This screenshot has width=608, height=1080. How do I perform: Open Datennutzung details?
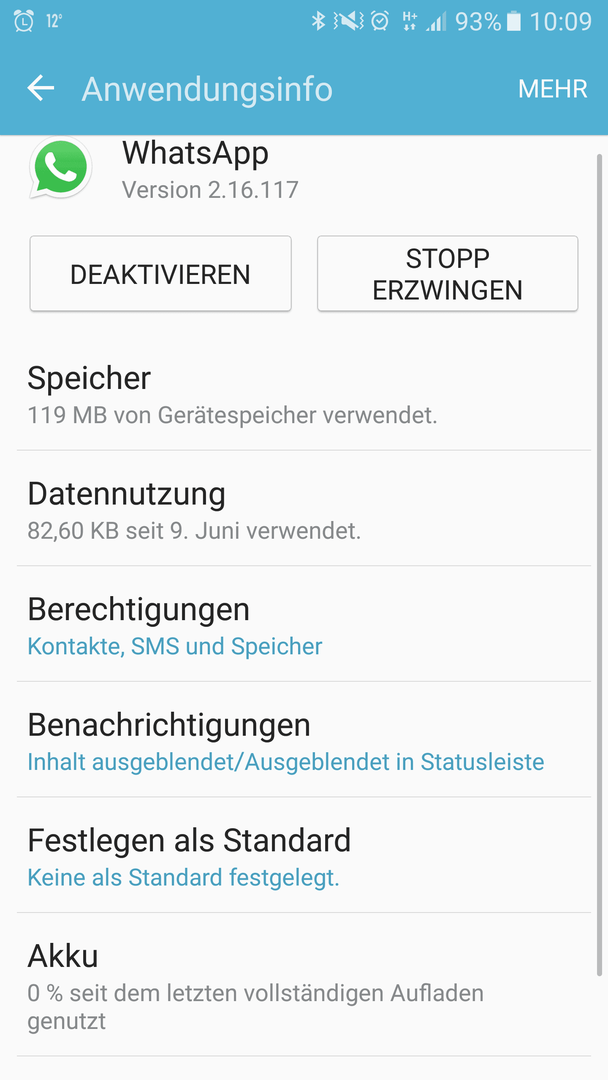pyautogui.click(x=304, y=508)
